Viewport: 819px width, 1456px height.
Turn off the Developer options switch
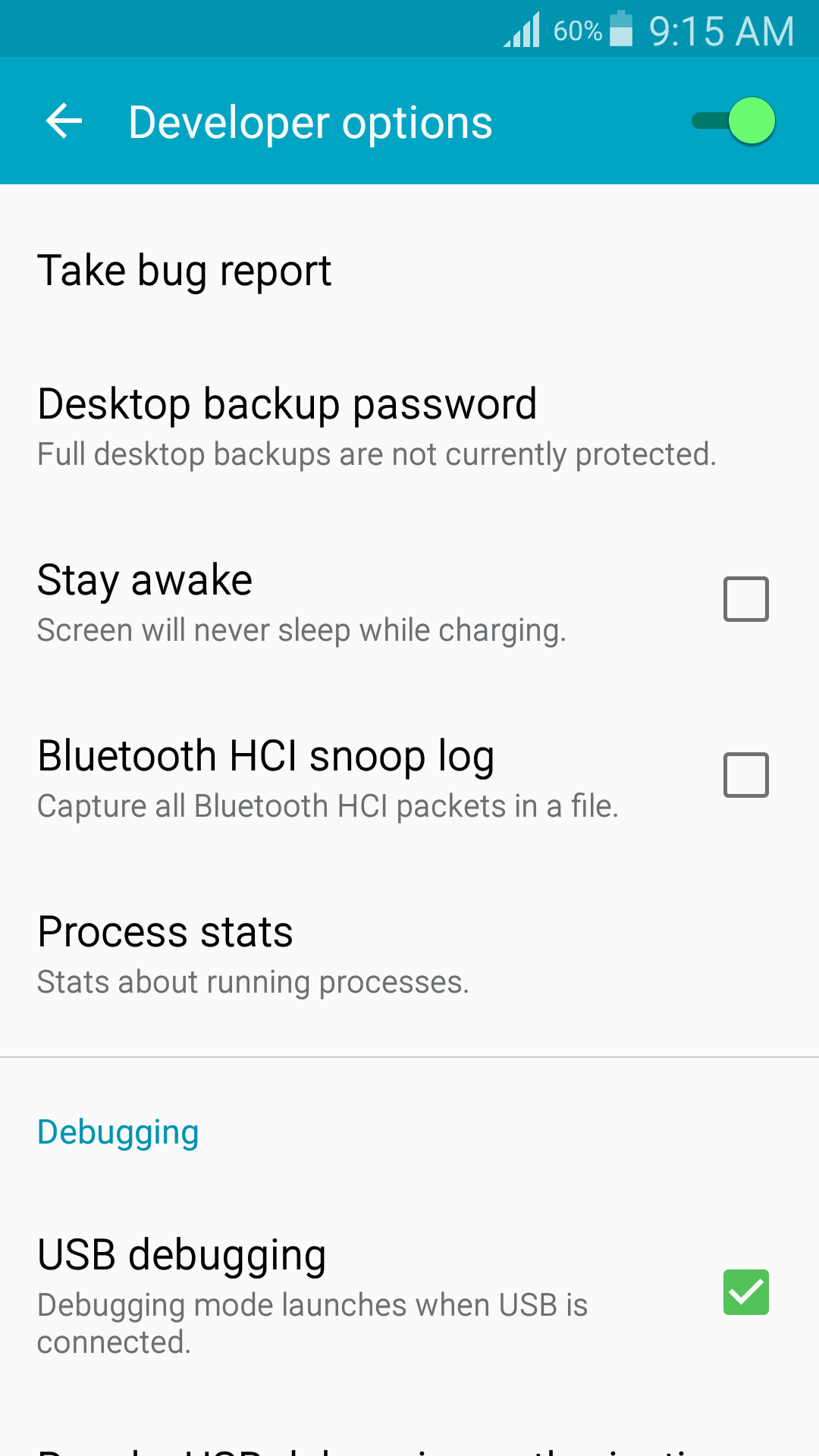pos(733,121)
